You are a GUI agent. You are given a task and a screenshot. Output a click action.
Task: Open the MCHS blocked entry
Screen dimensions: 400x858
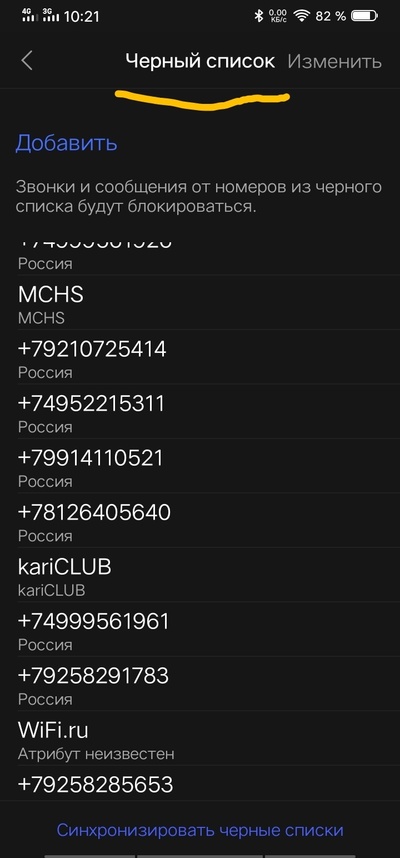[200, 303]
